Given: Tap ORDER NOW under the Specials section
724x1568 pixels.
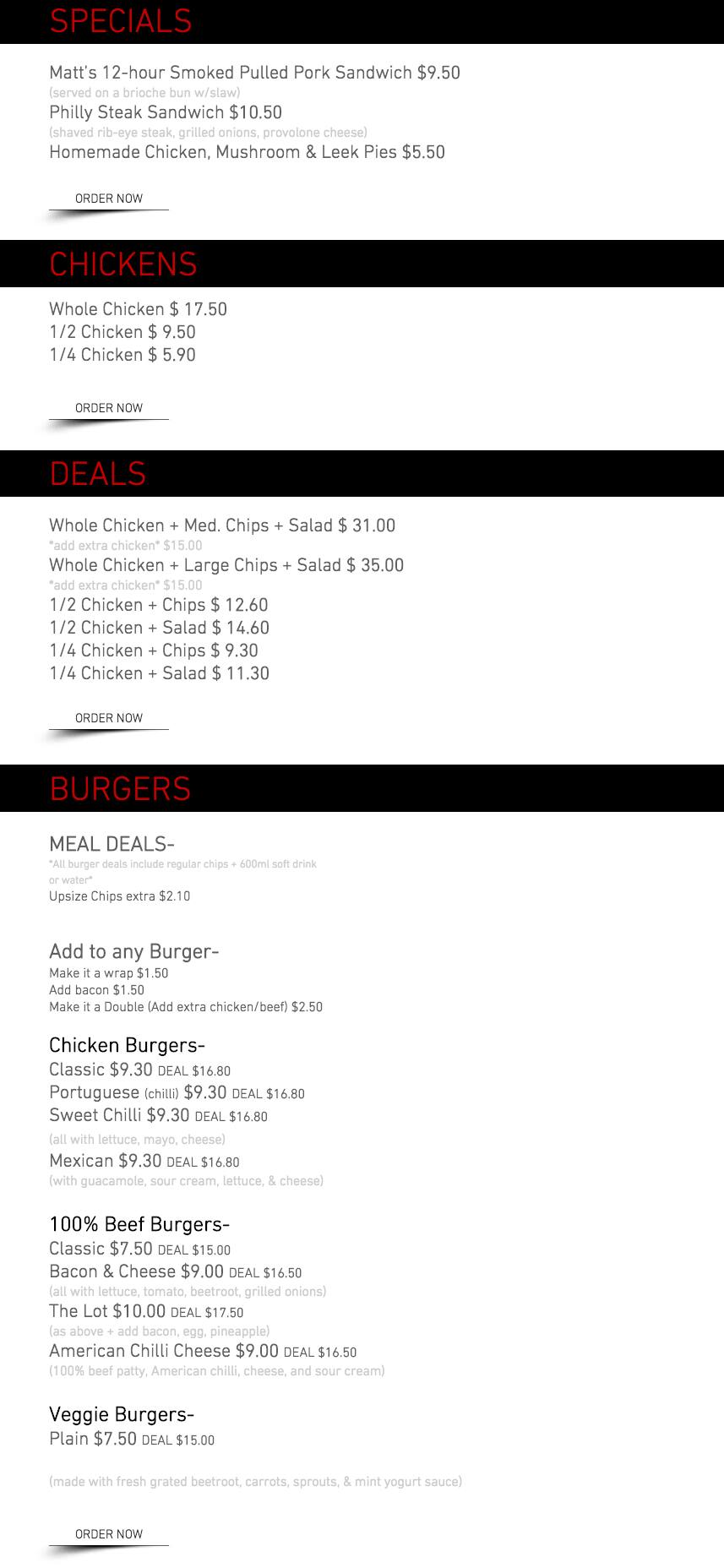Looking at the screenshot, I should click(x=109, y=199).
